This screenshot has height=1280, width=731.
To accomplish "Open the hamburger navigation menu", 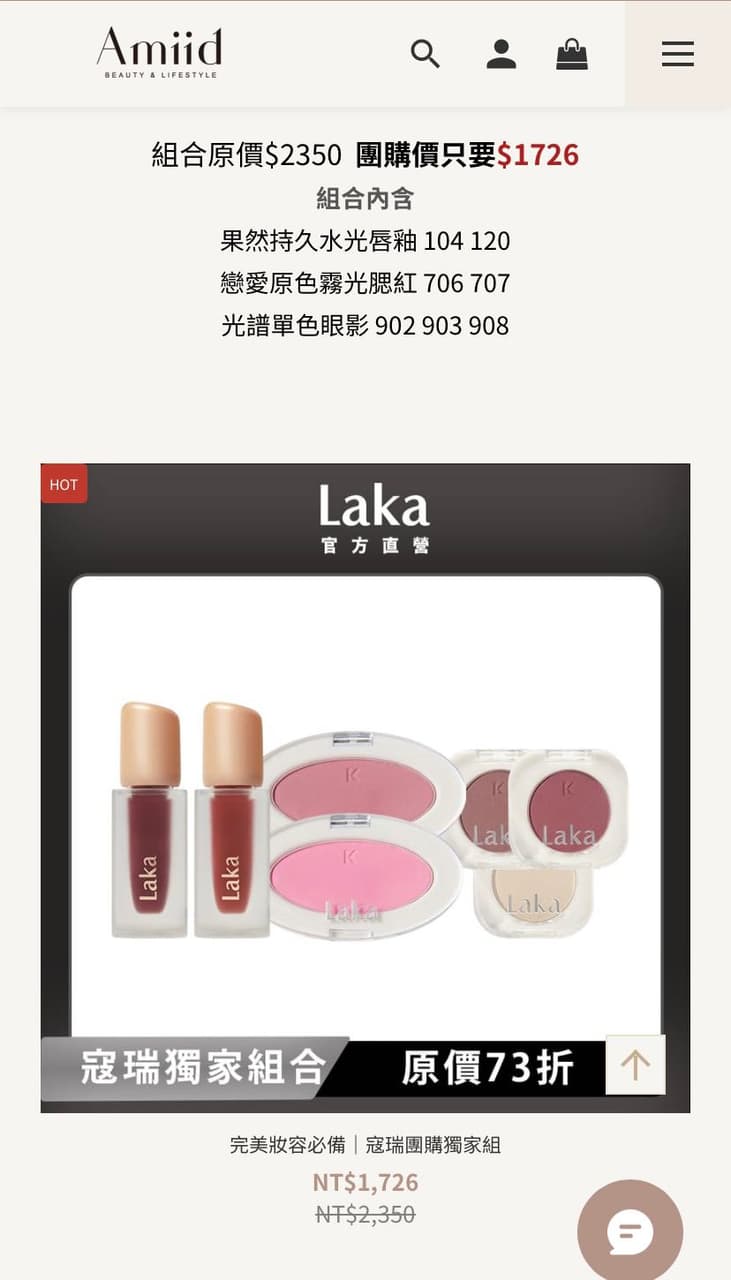I will click(678, 54).
